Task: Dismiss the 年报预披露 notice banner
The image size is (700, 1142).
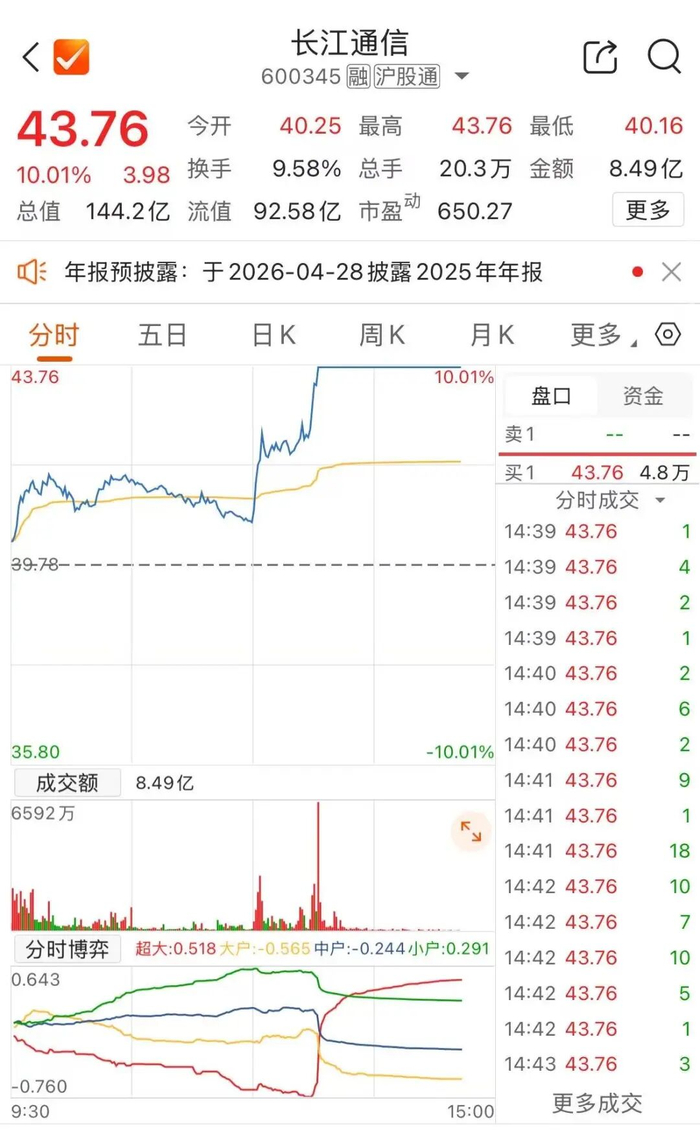Action: pyautogui.click(x=671, y=272)
